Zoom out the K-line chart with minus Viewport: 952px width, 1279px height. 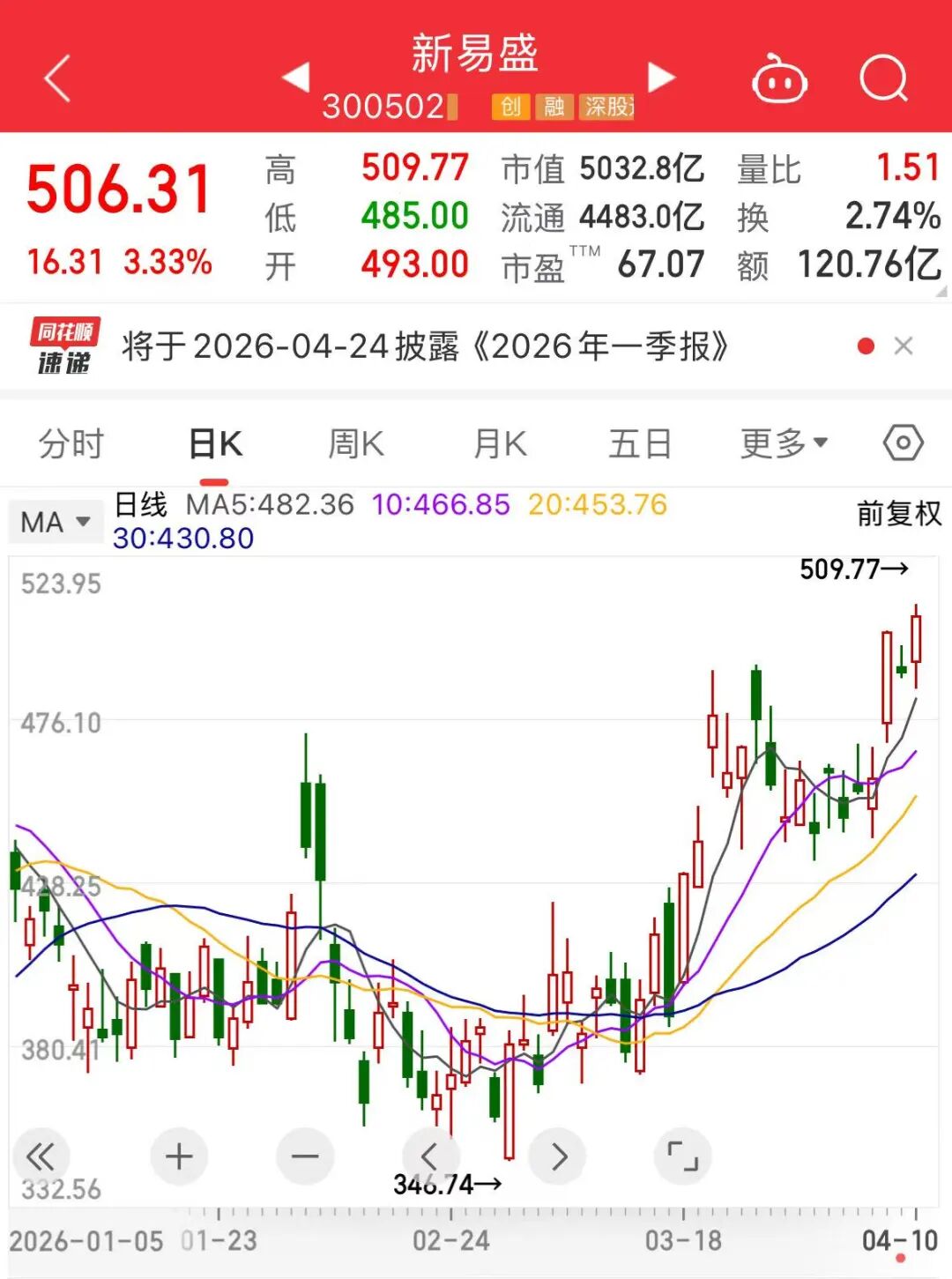point(305,1156)
